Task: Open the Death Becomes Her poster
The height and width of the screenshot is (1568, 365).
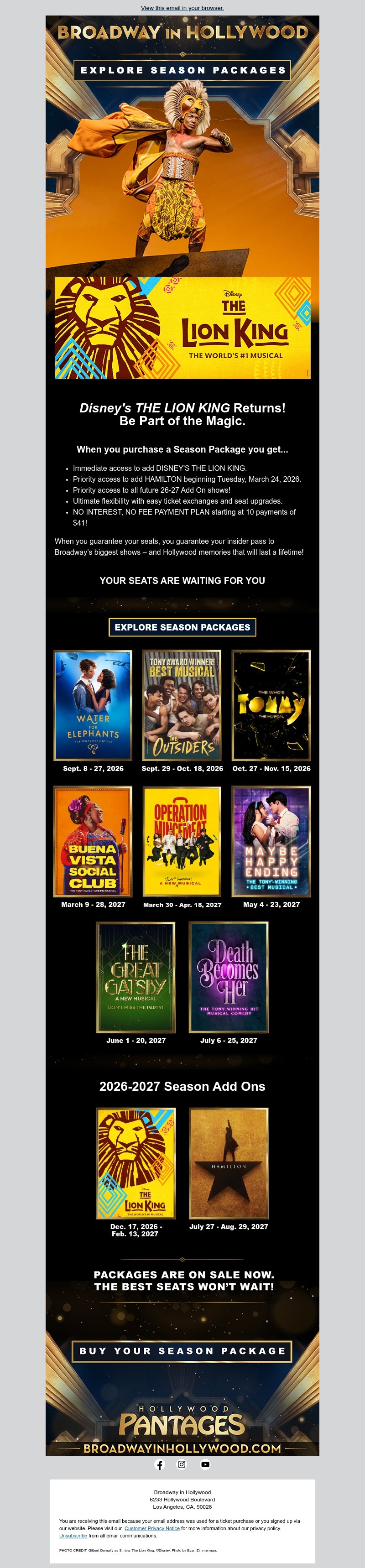Action: coord(229,977)
